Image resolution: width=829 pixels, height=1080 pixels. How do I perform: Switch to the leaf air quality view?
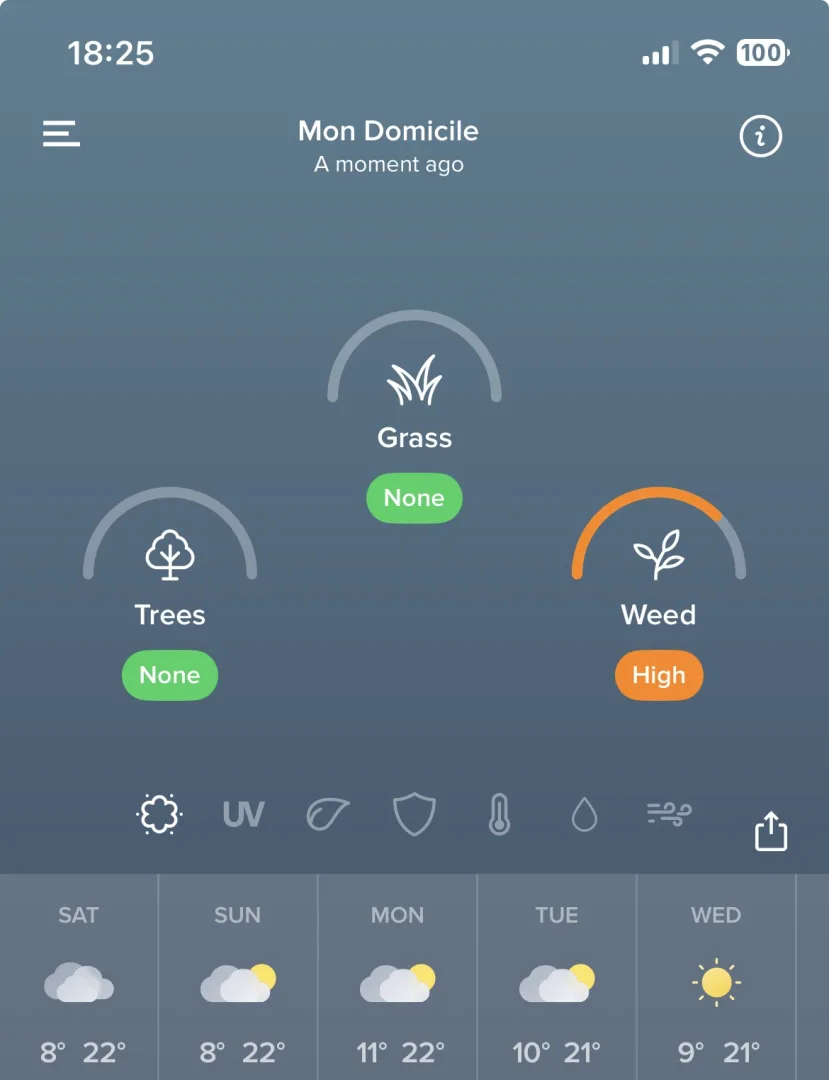tap(328, 816)
